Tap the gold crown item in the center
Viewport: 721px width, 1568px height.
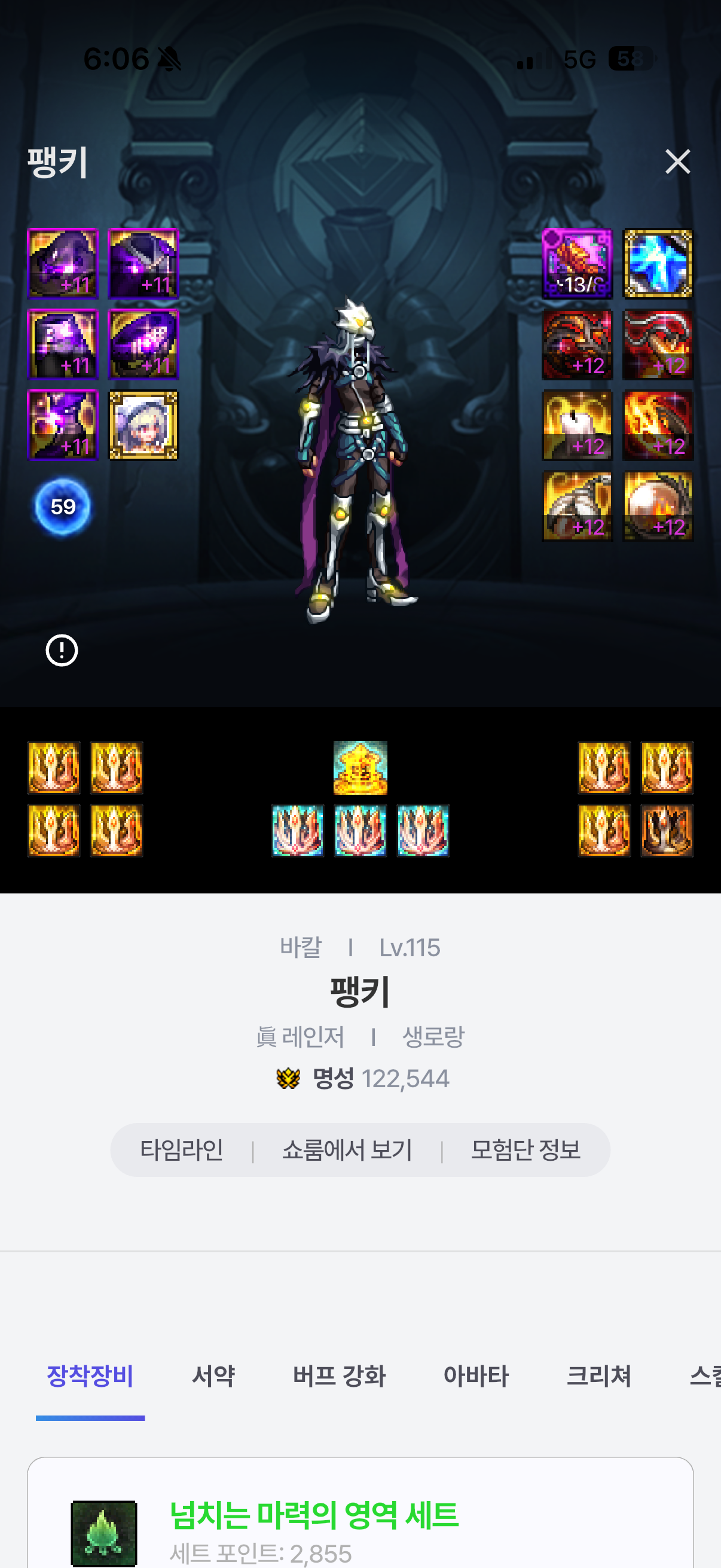(x=360, y=768)
